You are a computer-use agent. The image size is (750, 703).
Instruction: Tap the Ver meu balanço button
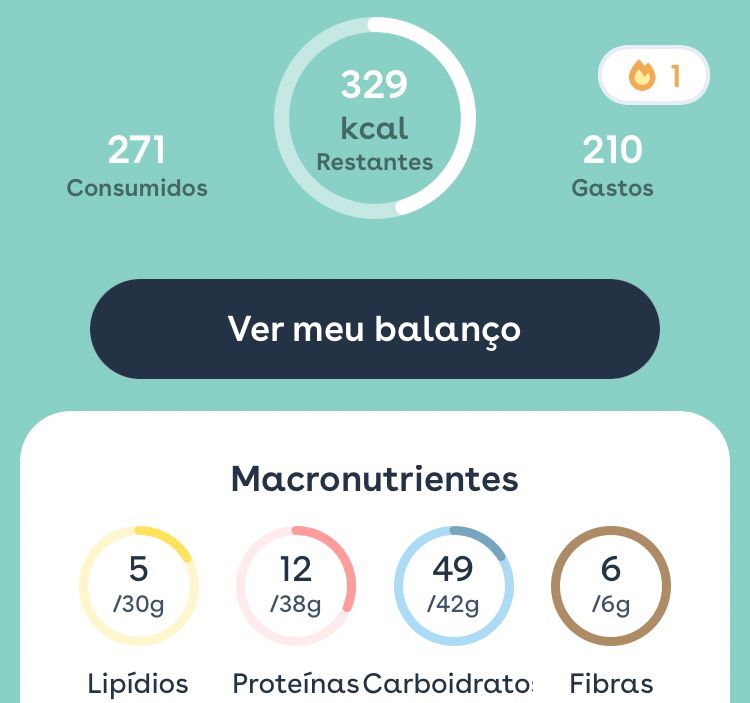click(374, 329)
